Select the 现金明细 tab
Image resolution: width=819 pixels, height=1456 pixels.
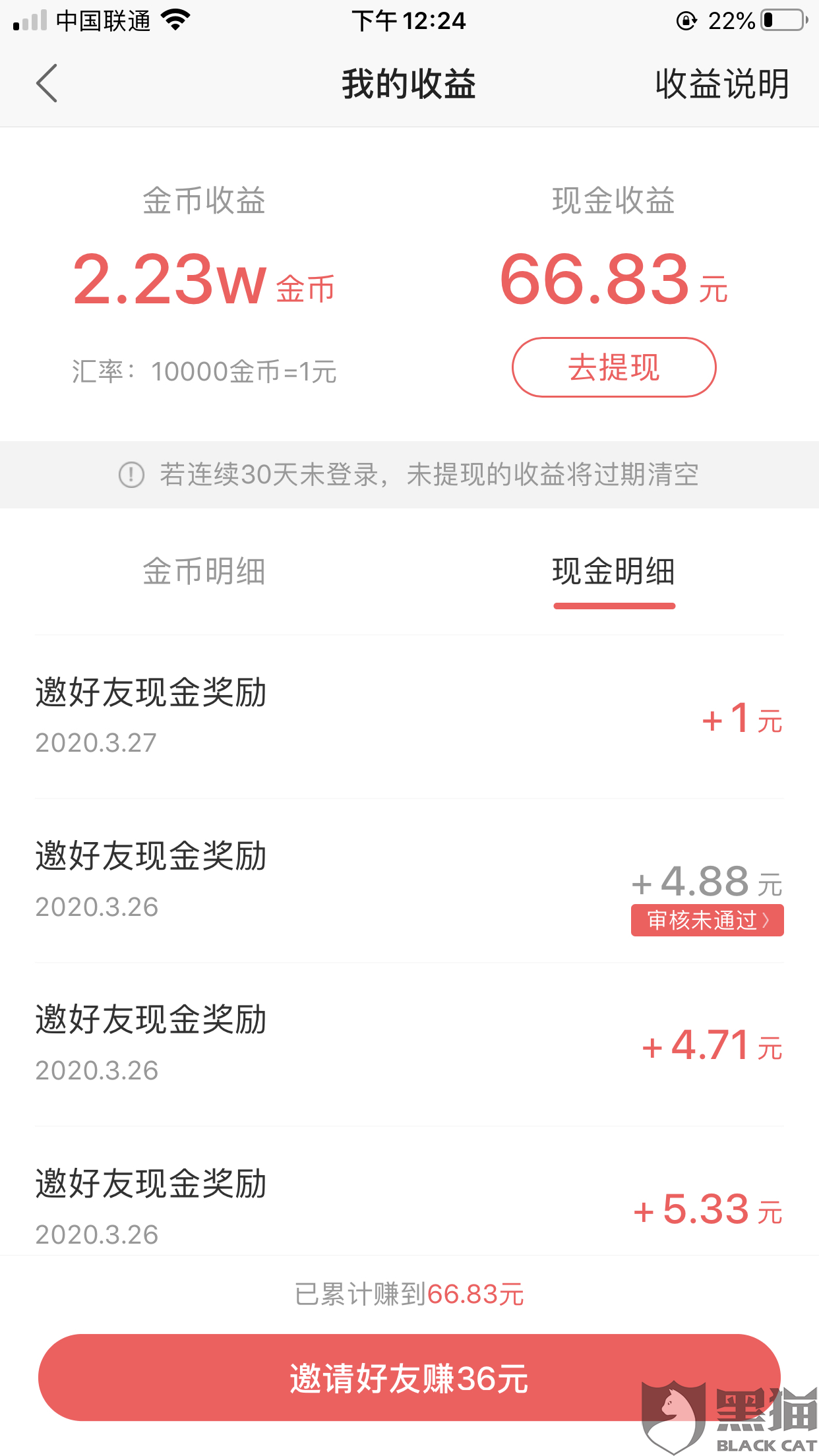[x=613, y=571]
